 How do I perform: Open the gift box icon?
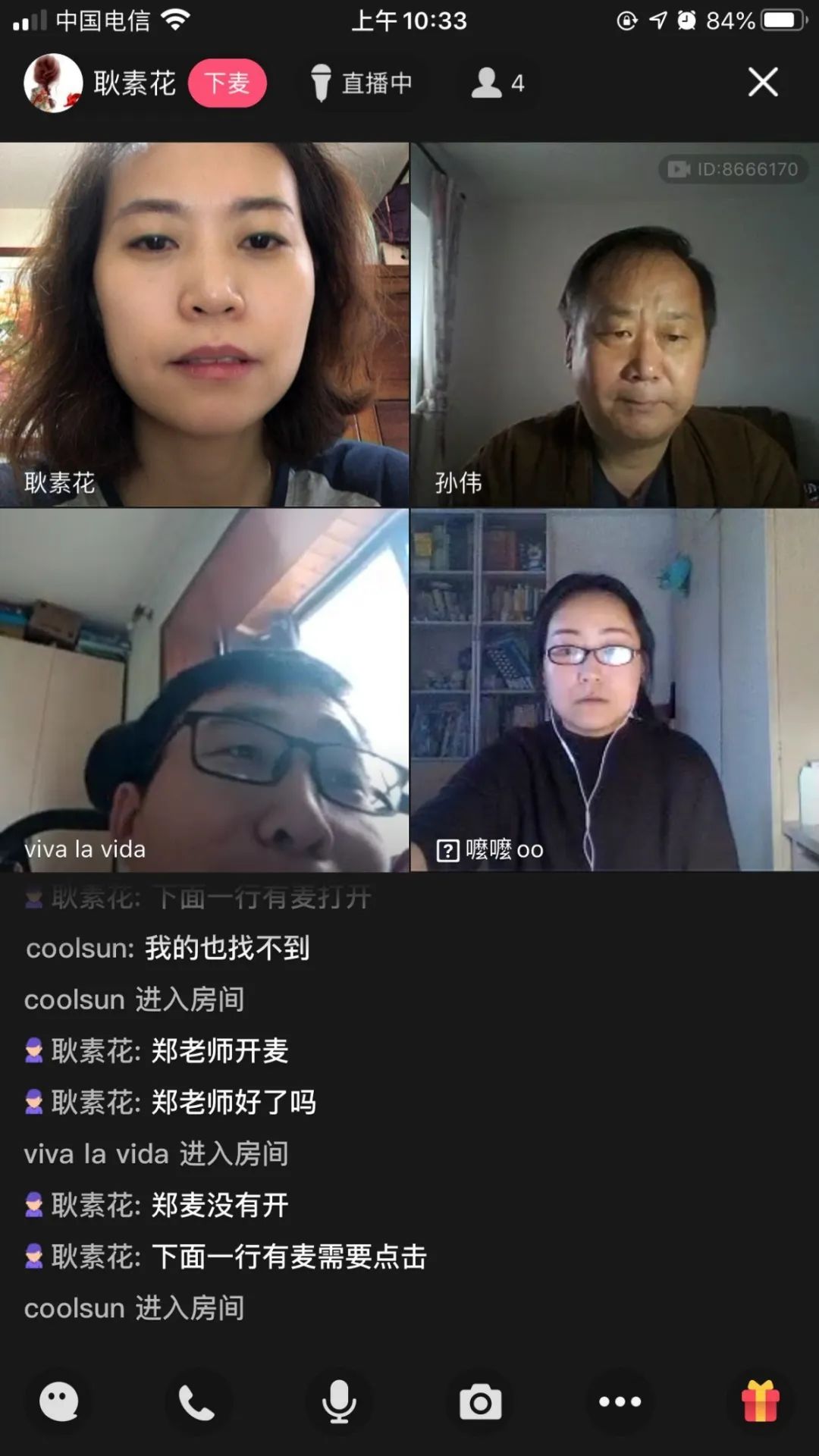pos(761,1401)
